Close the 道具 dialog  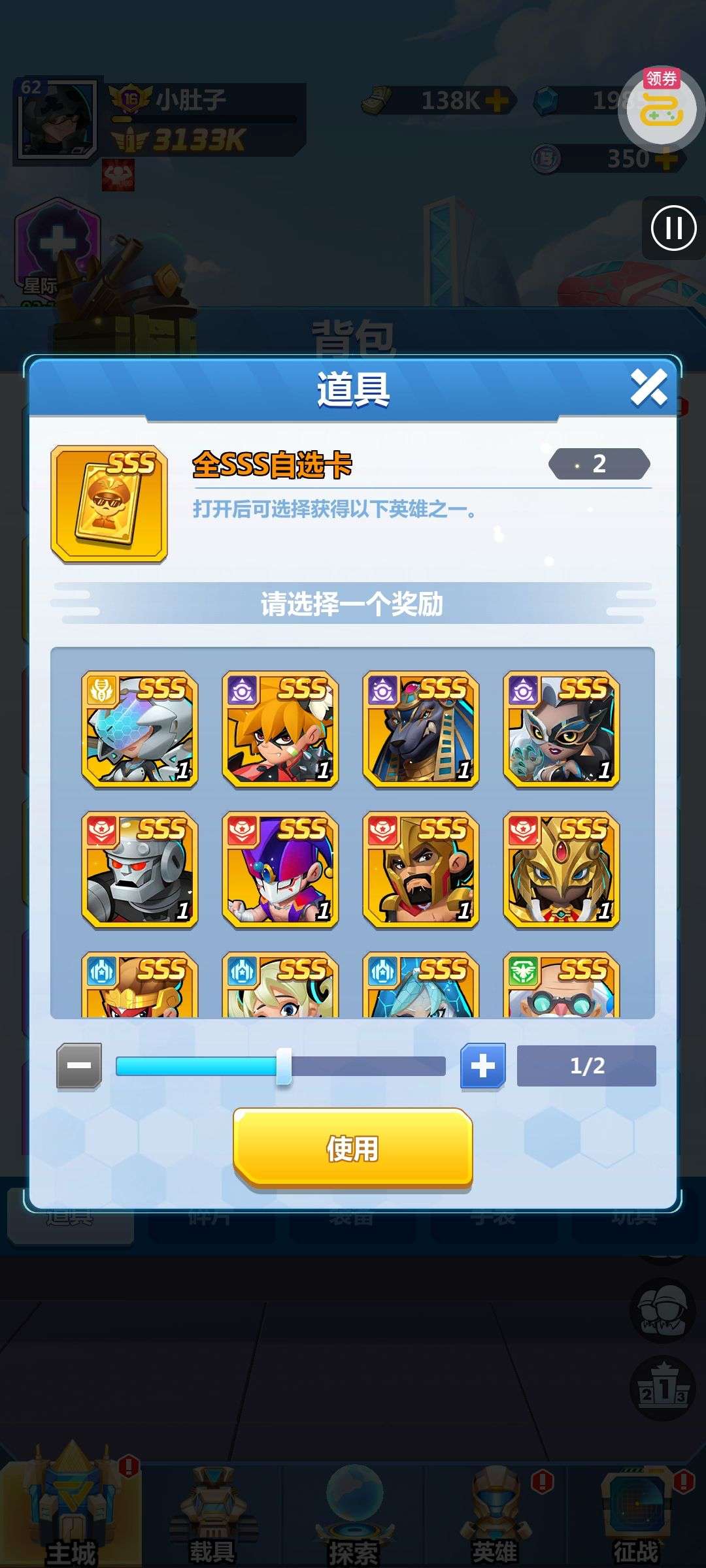[648, 388]
